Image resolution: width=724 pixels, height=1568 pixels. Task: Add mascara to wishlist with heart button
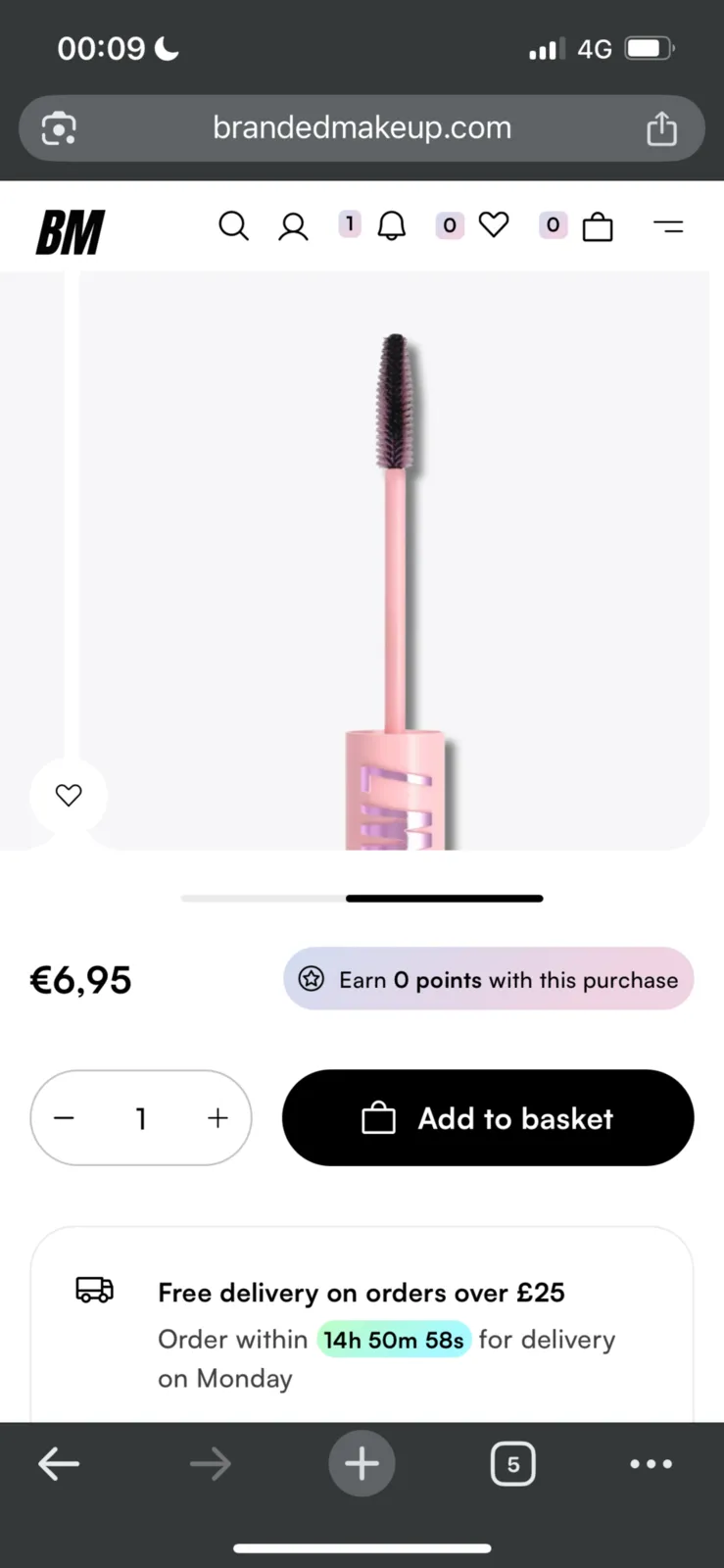pyautogui.click(x=69, y=795)
